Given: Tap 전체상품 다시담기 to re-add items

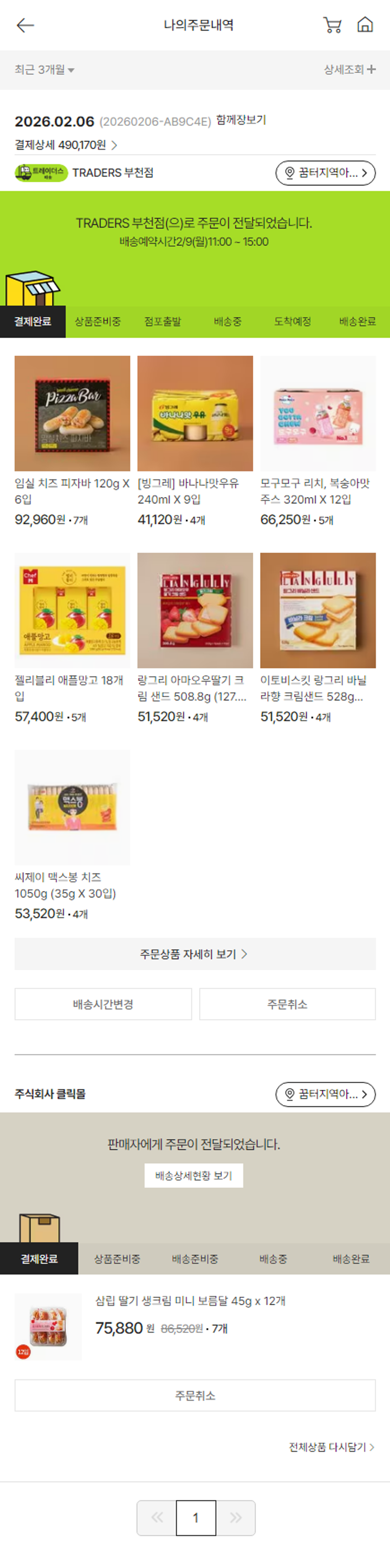Looking at the screenshot, I should tap(331, 1447).
